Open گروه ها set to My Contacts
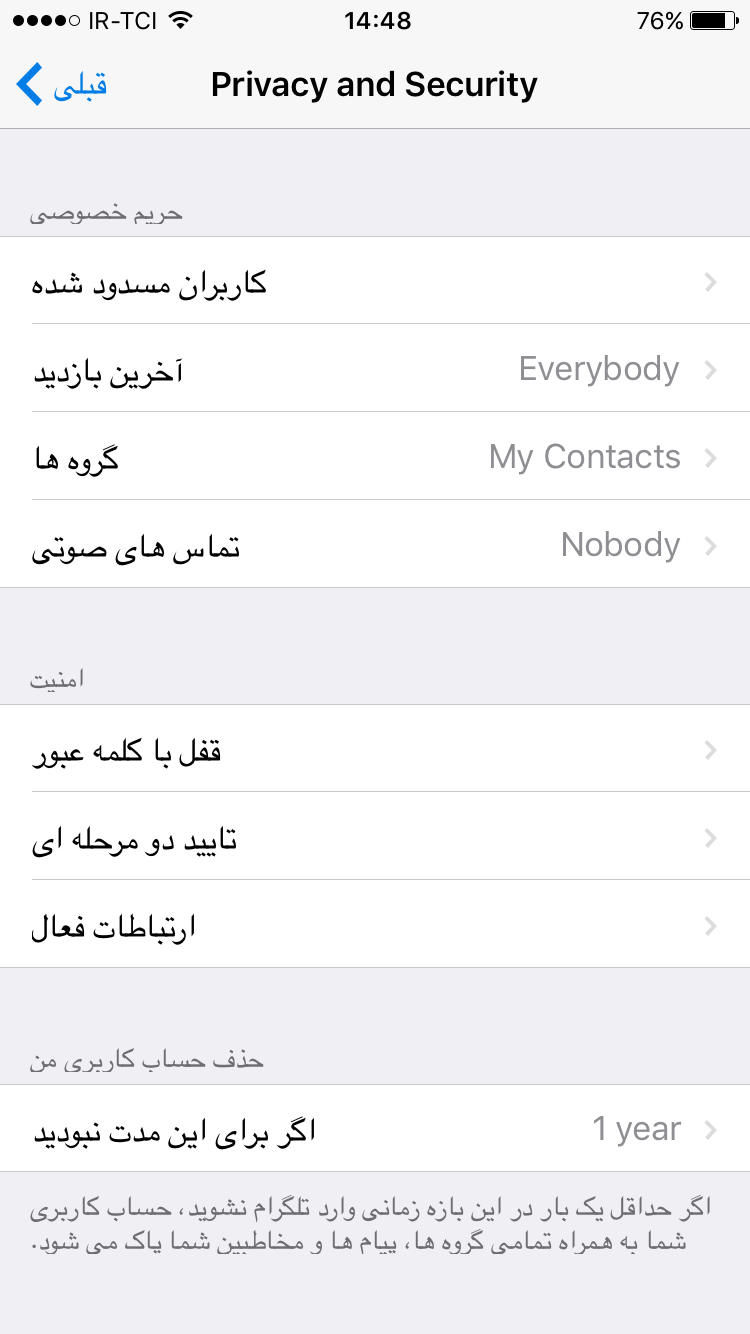The height and width of the screenshot is (1334, 750). [375, 457]
